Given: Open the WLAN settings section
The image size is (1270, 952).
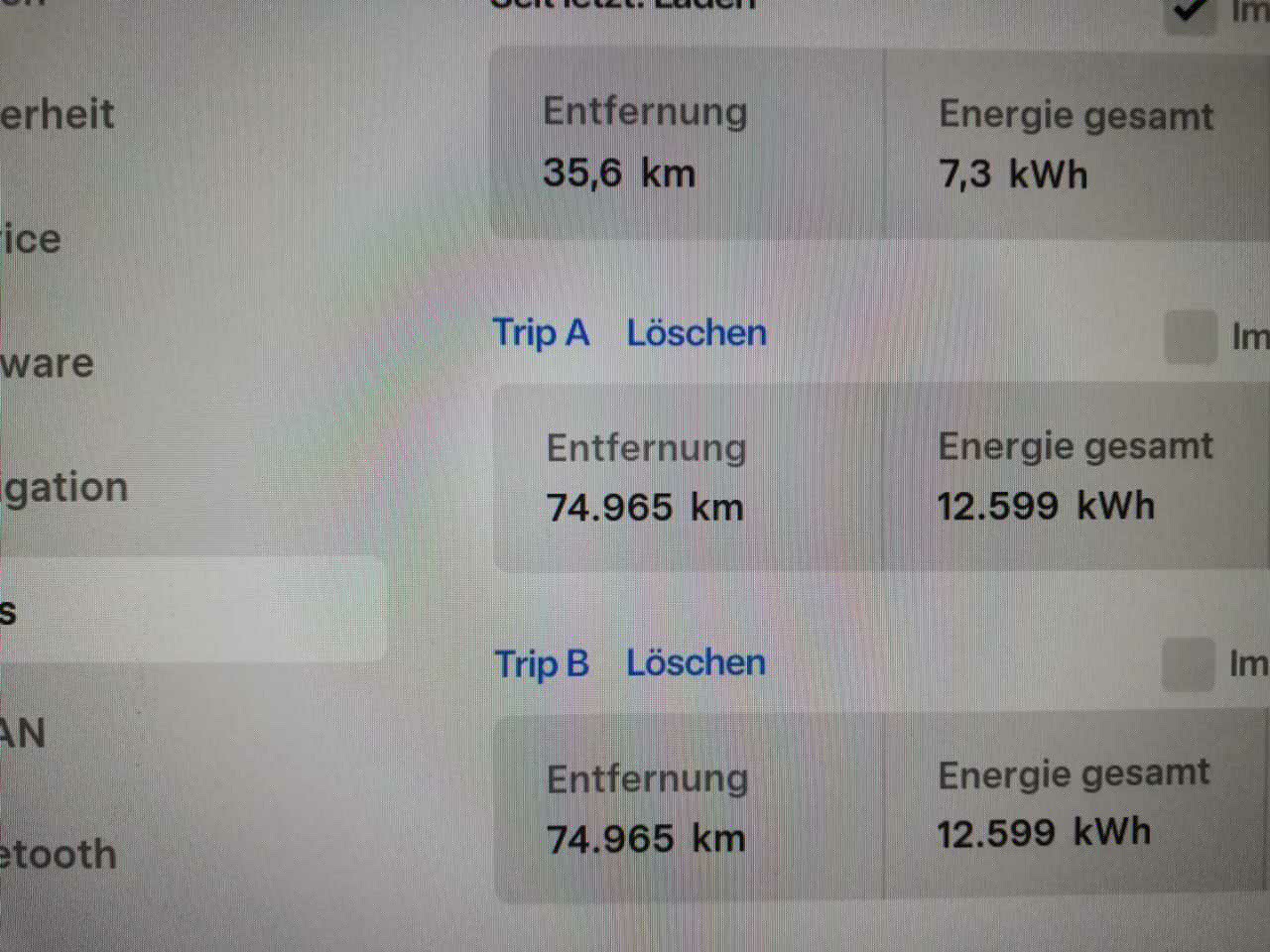Looking at the screenshot, I should (24, 734).
